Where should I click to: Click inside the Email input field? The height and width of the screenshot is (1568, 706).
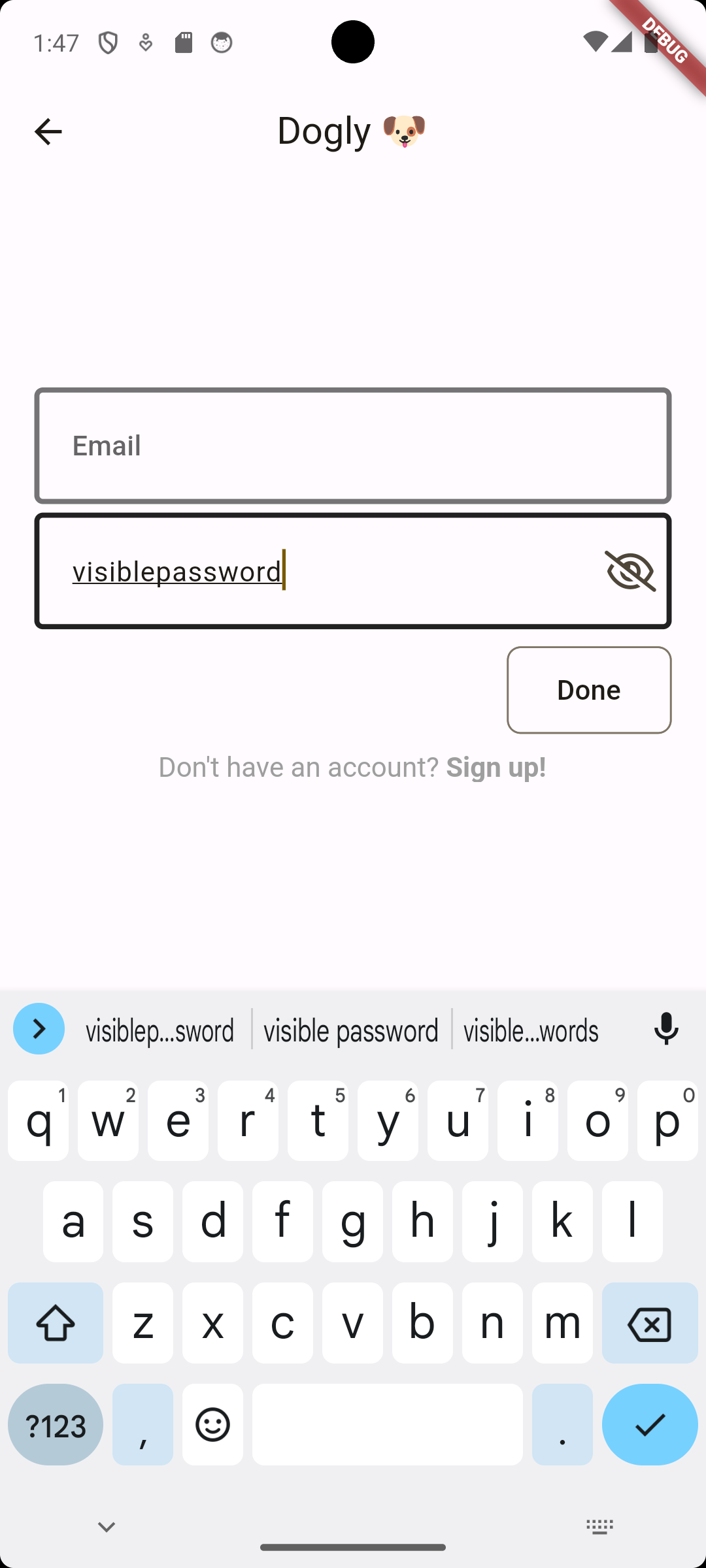click(353, 445)
